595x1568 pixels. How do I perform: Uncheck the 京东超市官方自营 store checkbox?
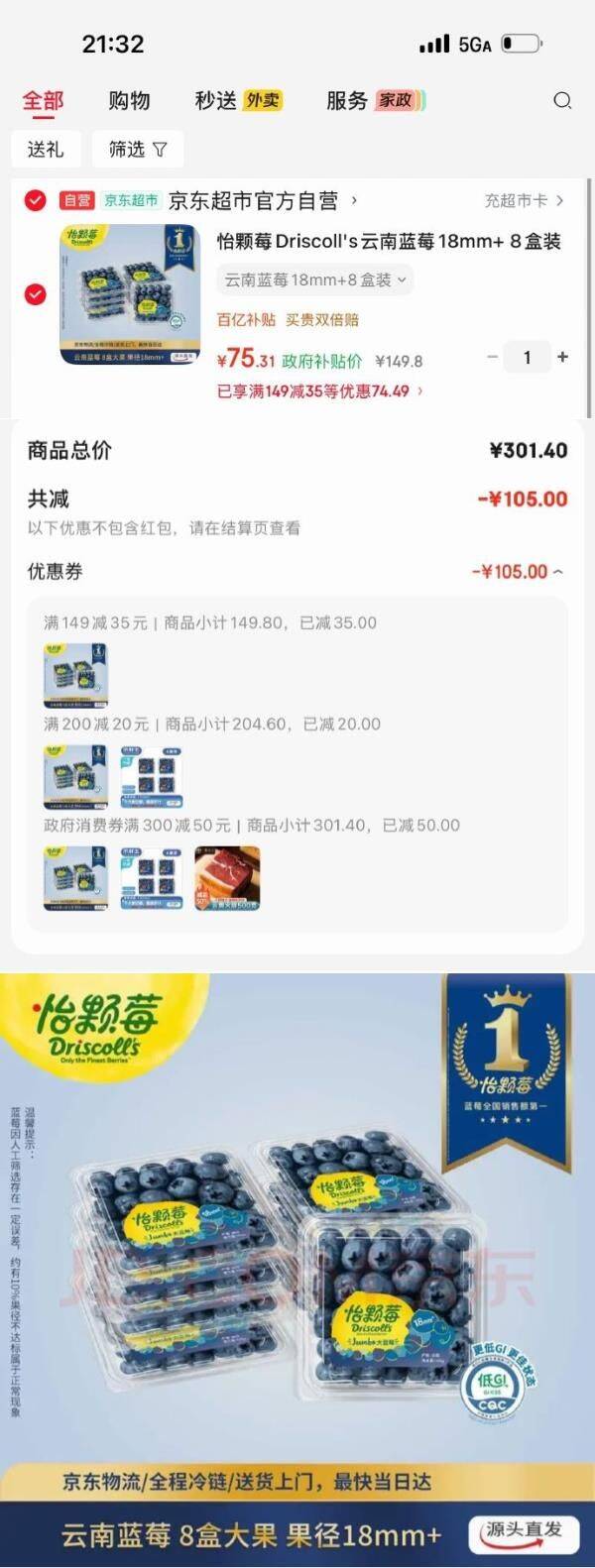pos(35,200)
